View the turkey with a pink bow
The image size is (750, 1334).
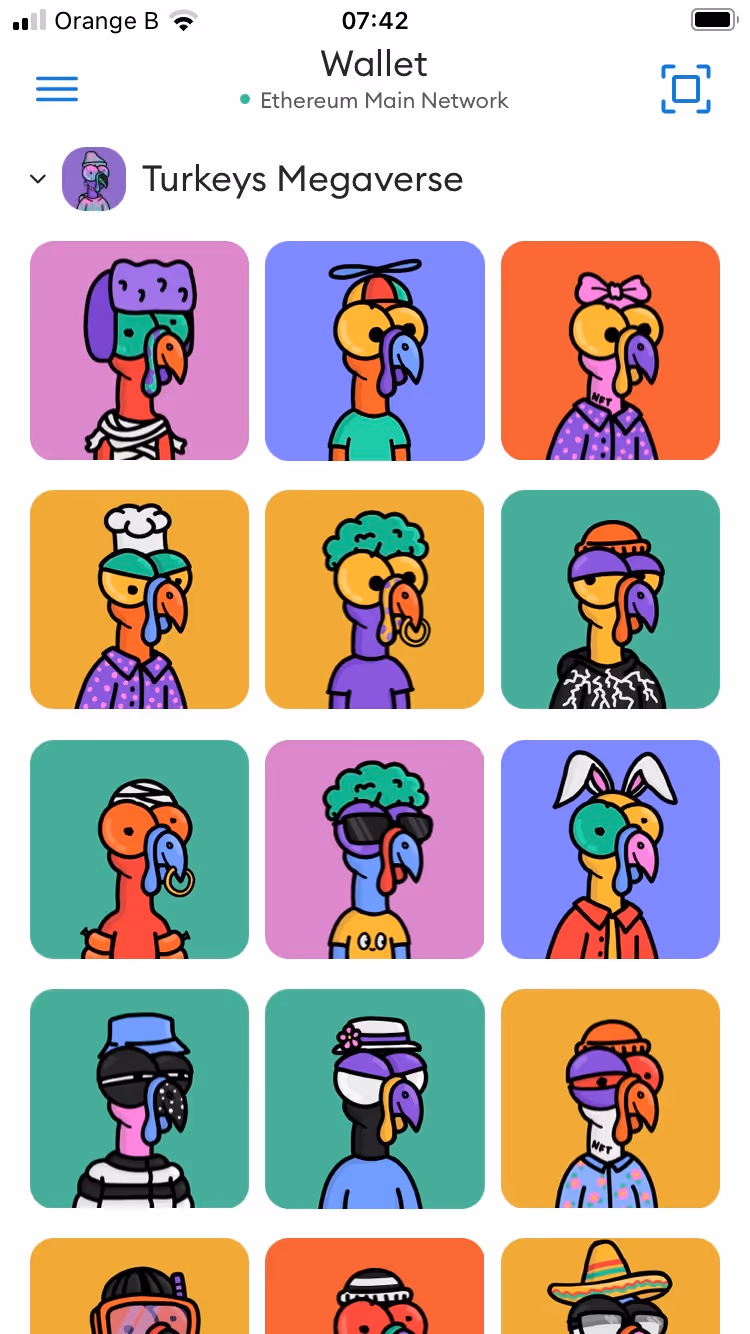coord(610,350)
